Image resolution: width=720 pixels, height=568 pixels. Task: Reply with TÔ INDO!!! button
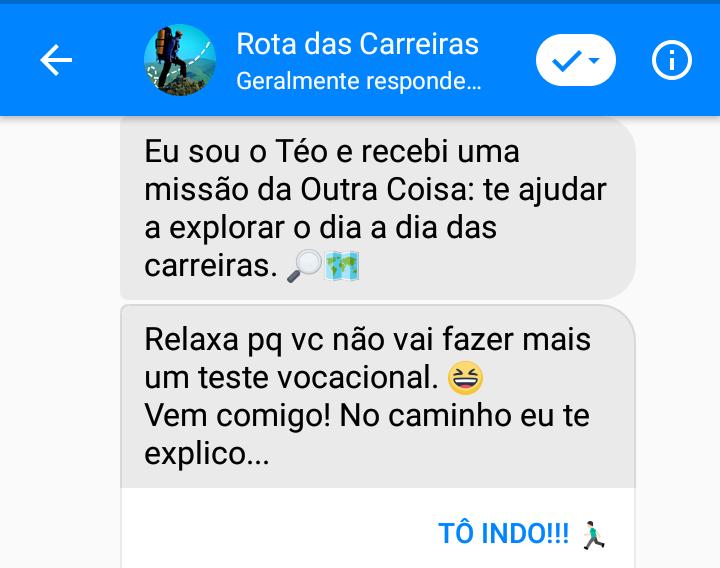[x=521, y=533]
